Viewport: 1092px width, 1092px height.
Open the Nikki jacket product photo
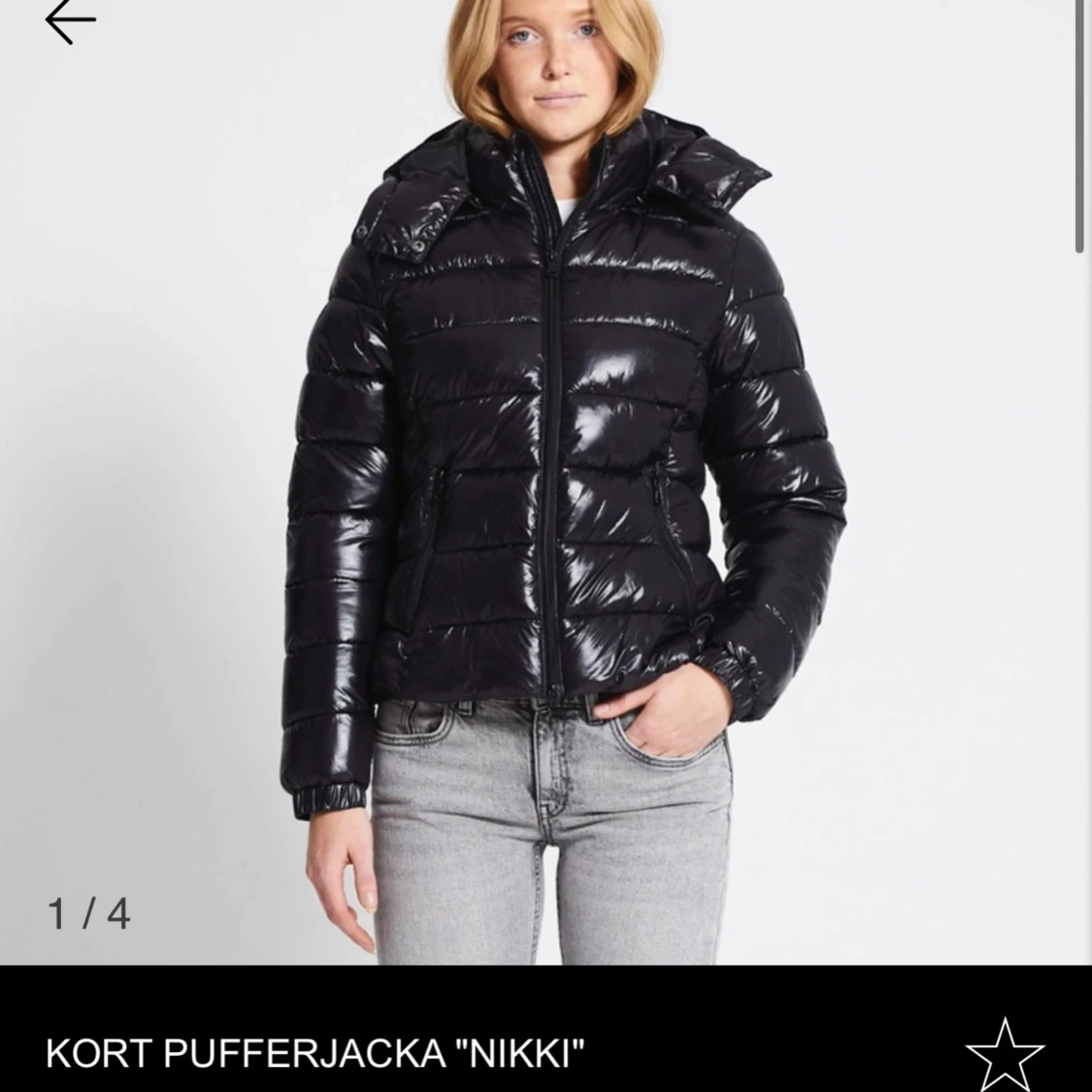pyautogui.click(x=546, y=481)
